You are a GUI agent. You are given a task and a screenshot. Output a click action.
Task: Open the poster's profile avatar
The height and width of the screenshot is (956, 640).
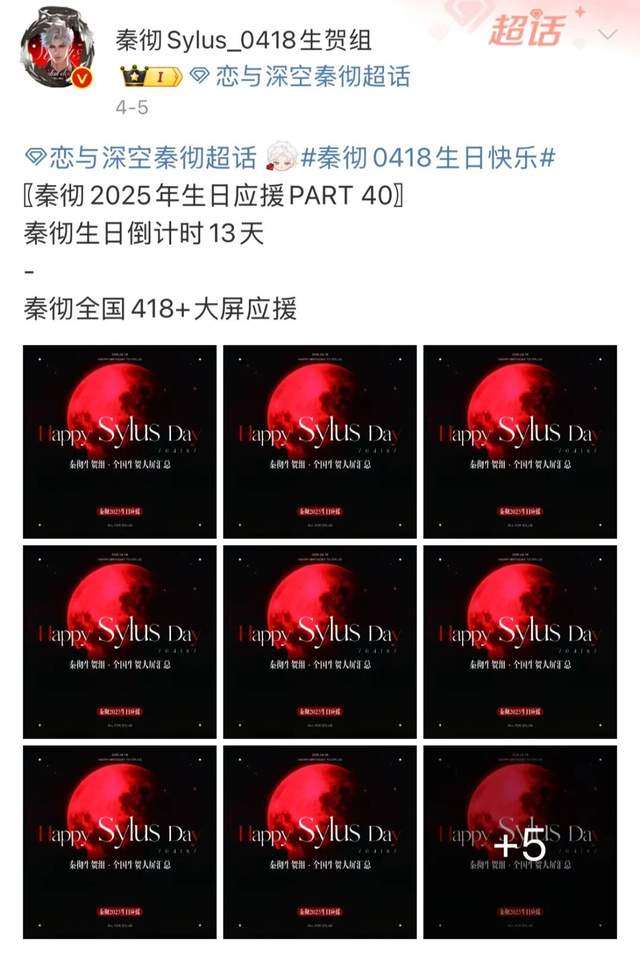(x=57, y=50)
